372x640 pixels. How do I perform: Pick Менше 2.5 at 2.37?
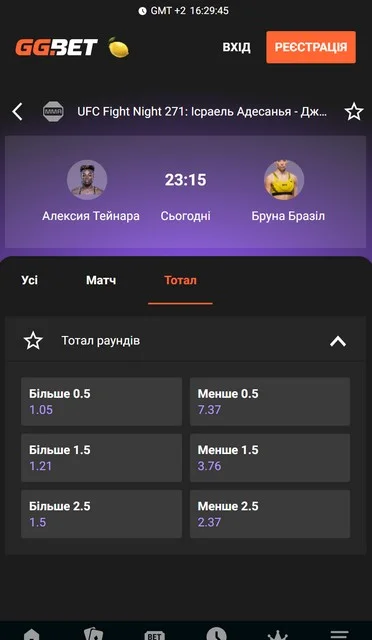[x=270, y=514]
